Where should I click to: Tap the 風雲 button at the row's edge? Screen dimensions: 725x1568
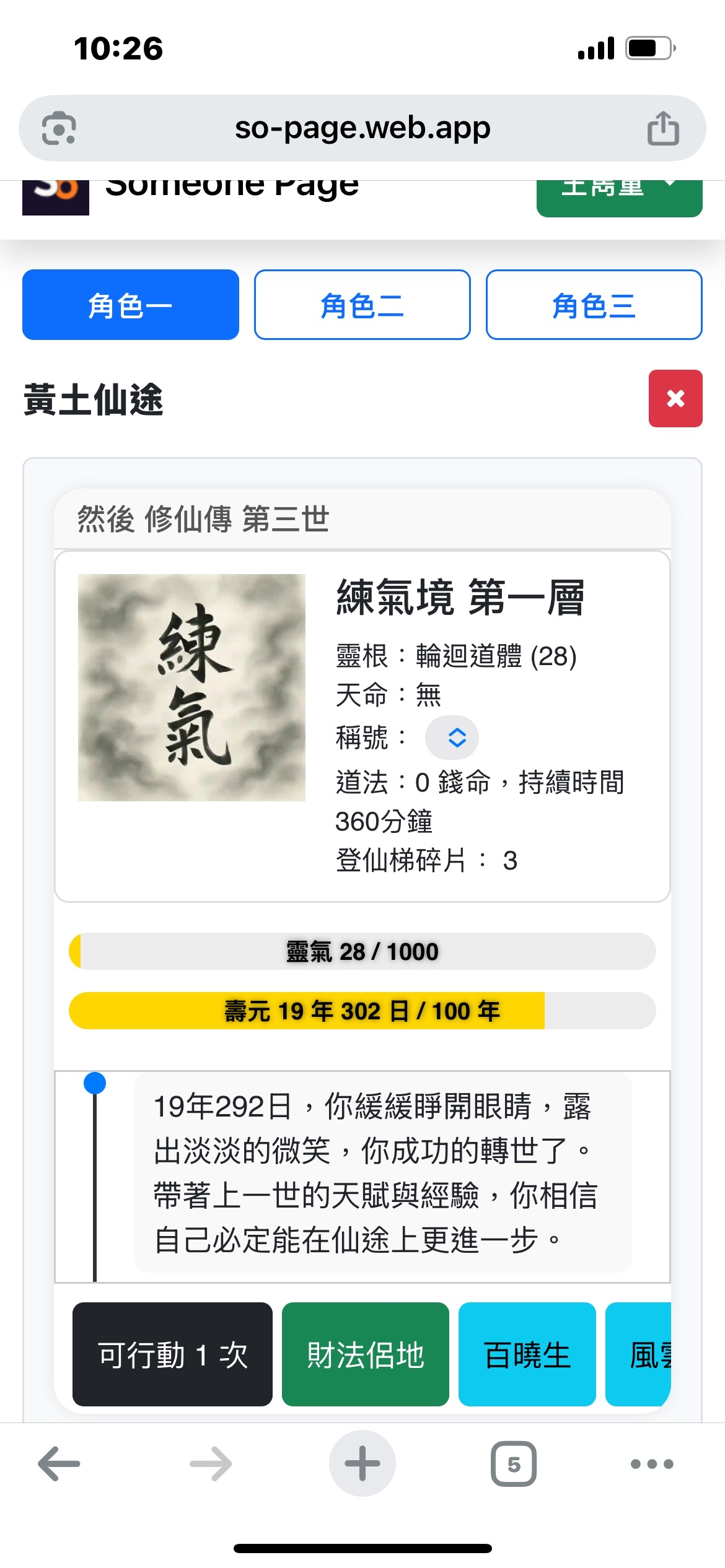tap(638, 1354)
